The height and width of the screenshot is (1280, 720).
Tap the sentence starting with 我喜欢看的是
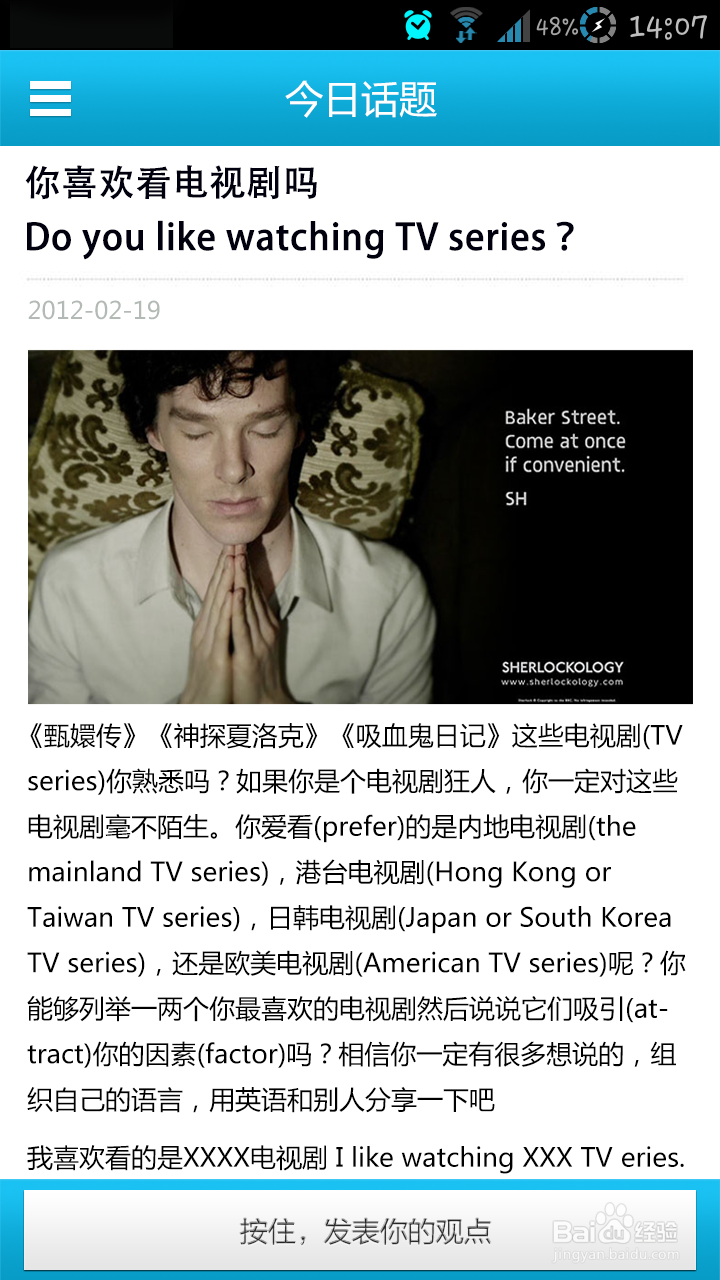360,1157
